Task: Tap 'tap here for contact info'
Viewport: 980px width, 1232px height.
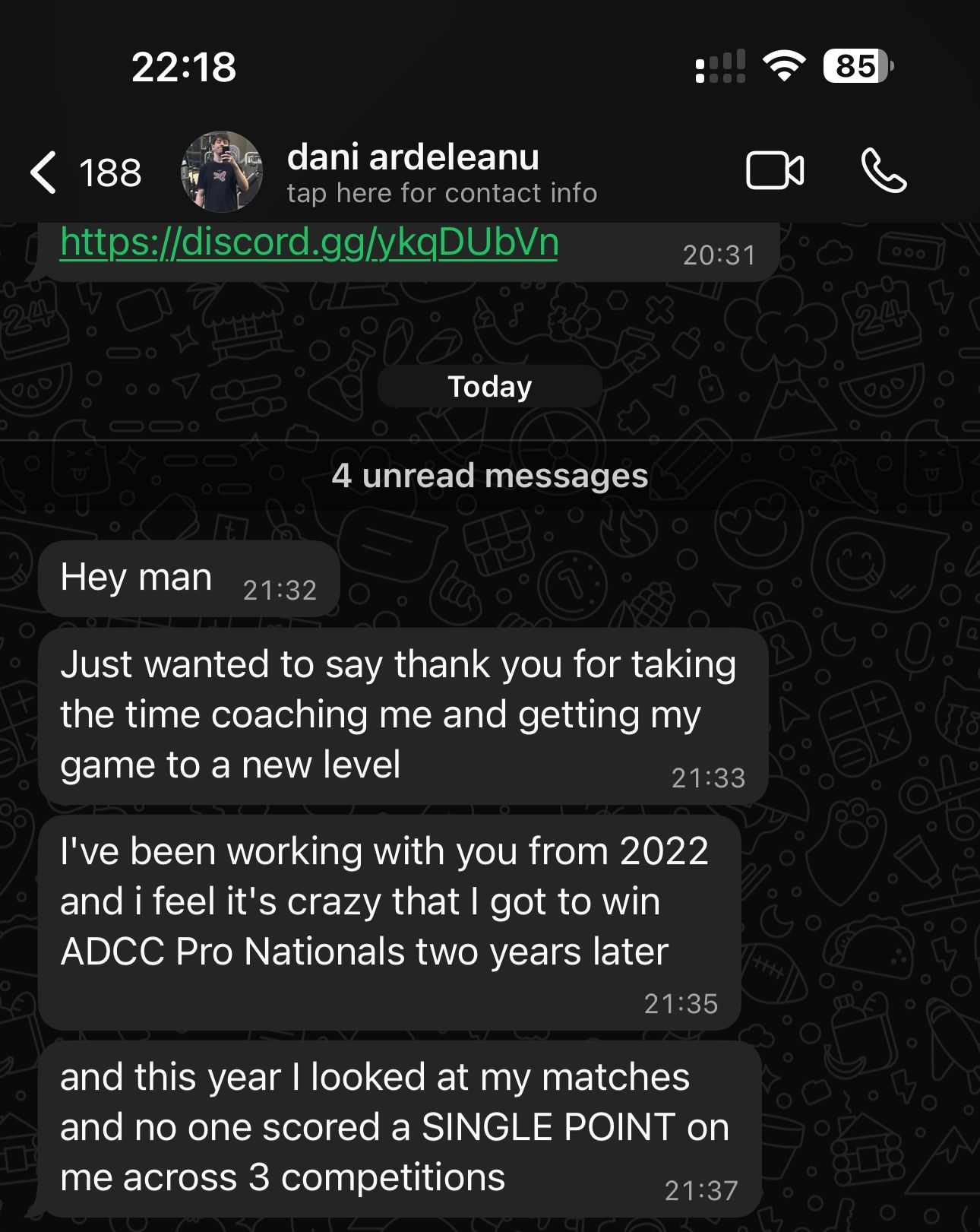Action: point(442,193)
